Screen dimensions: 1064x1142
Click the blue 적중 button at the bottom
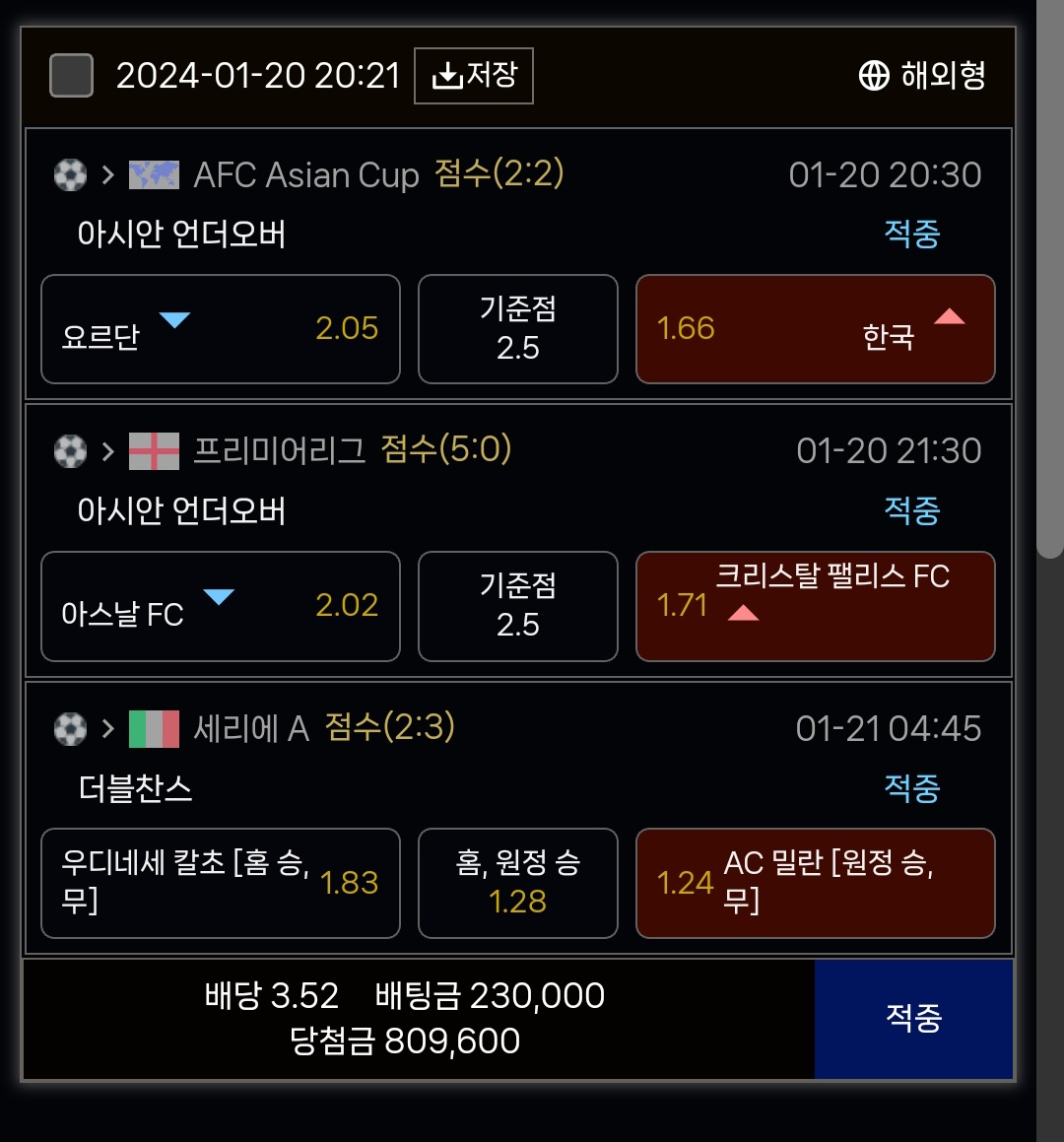click(x=912, y=1020)
